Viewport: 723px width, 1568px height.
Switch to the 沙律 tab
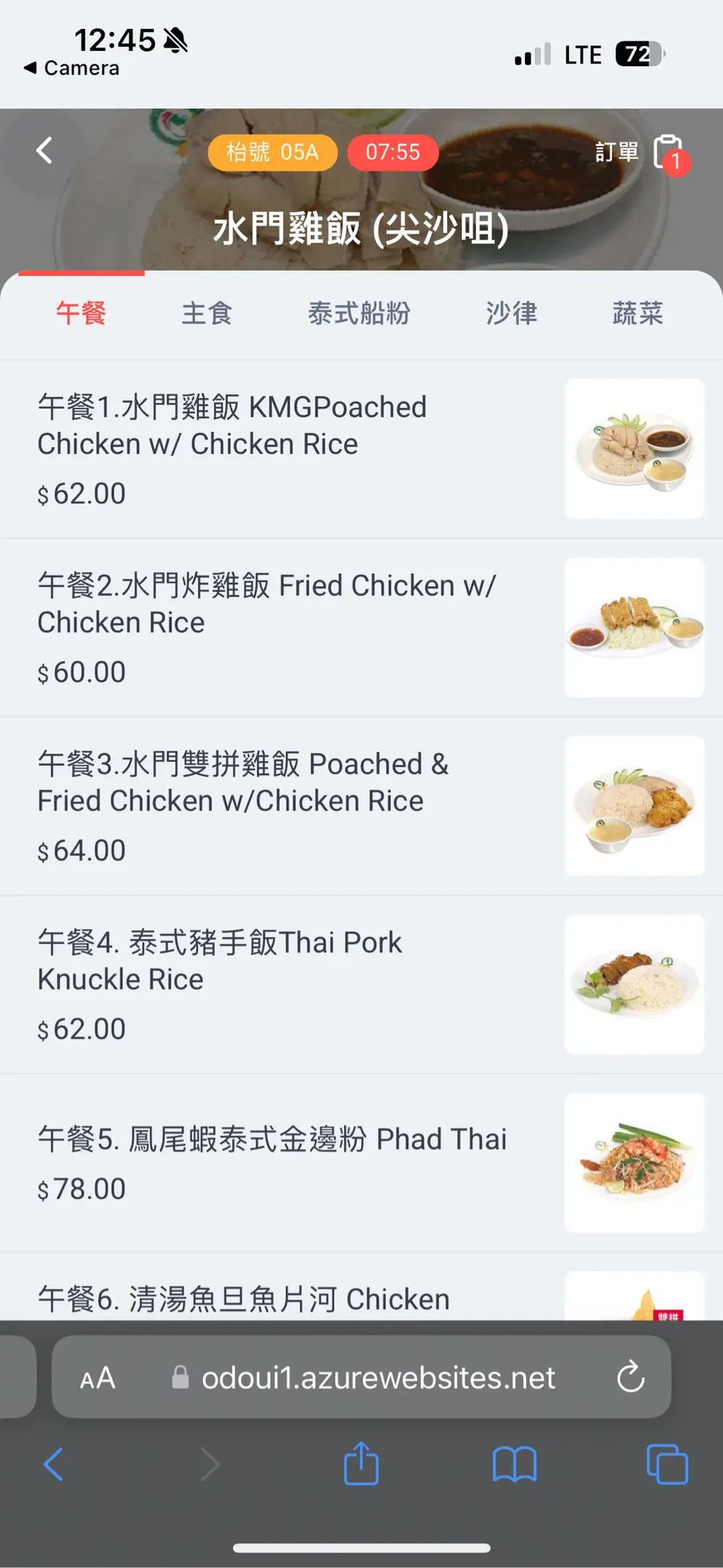click(x=512, y=314)
